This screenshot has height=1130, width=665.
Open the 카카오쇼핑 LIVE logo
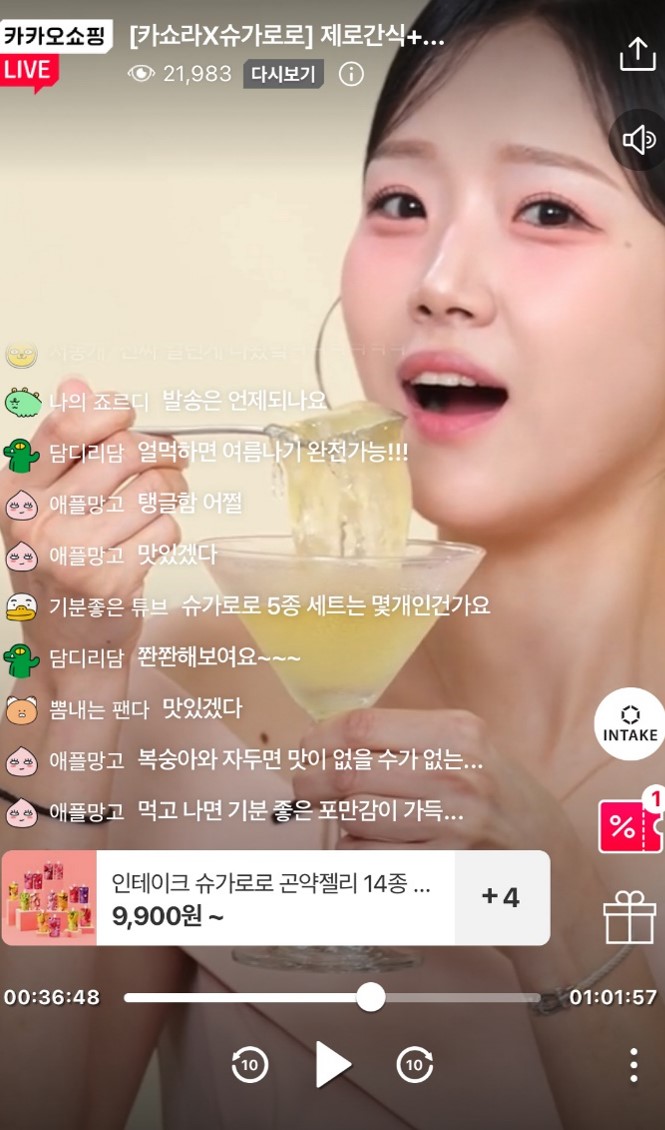[55, 52]
